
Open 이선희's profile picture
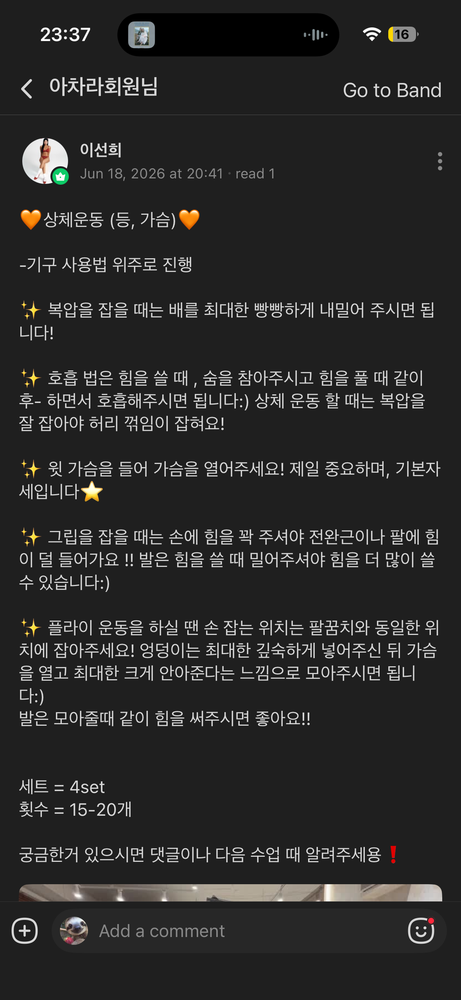45,161
